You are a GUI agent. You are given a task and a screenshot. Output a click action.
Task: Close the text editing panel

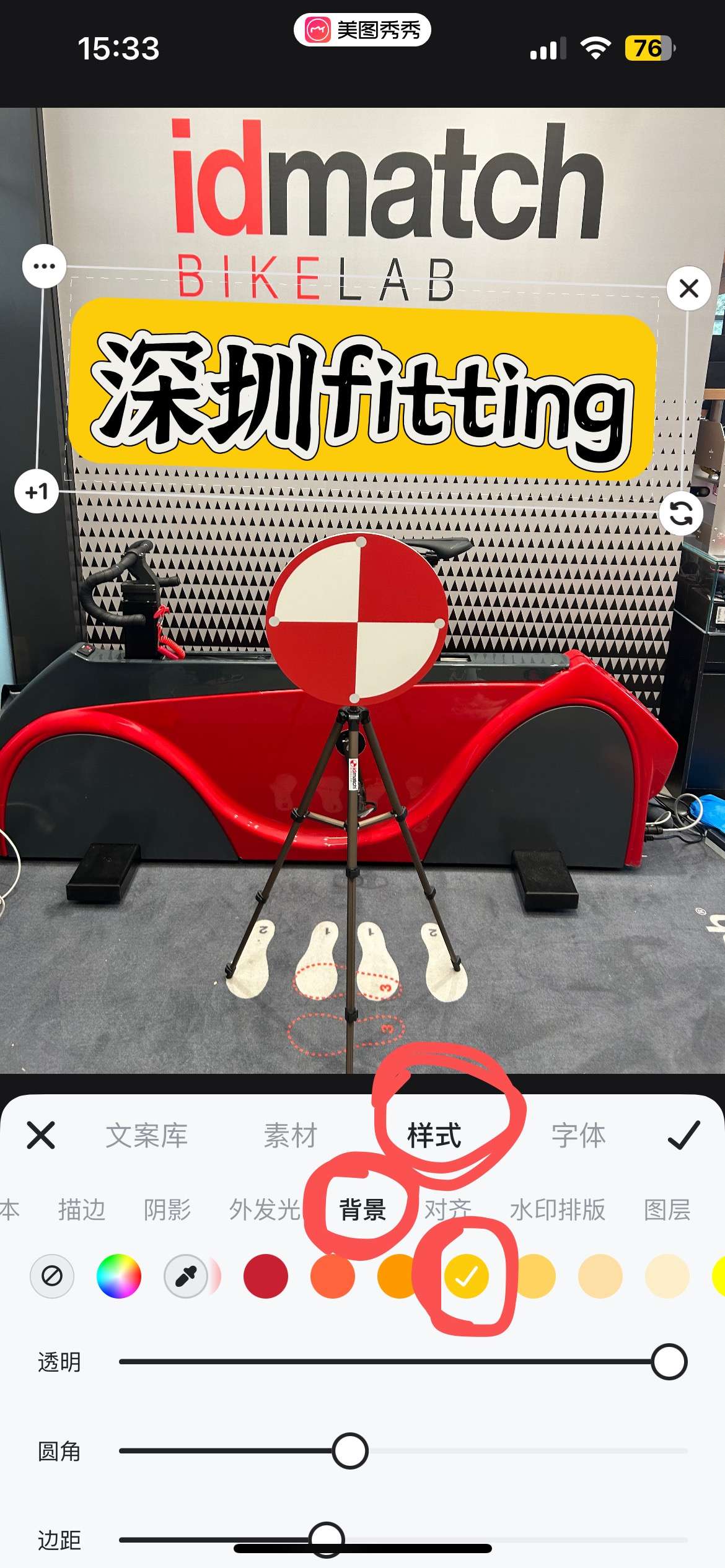(x=41, y=1135)
